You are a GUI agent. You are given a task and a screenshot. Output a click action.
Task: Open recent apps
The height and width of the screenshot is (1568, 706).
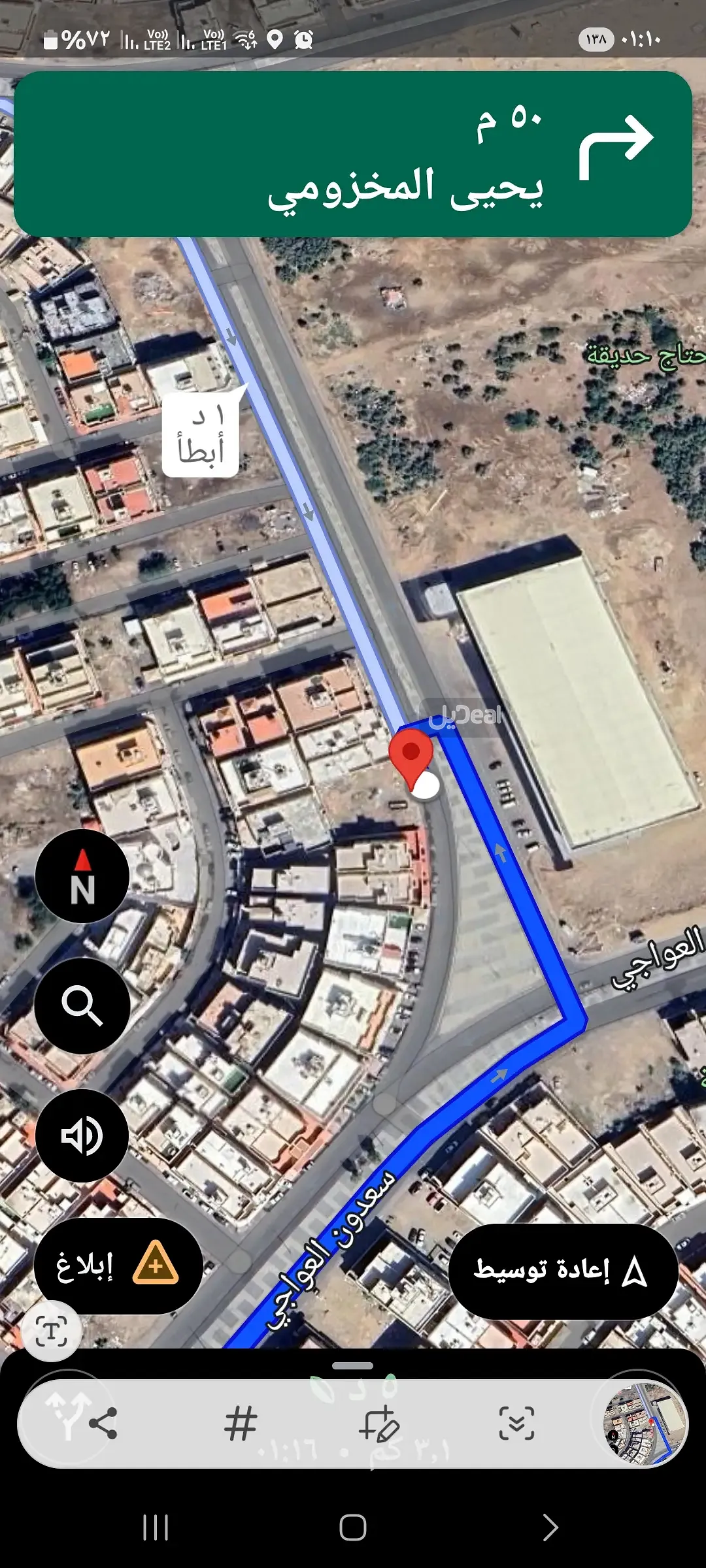pyautogui.click(x=156, y=1527)
